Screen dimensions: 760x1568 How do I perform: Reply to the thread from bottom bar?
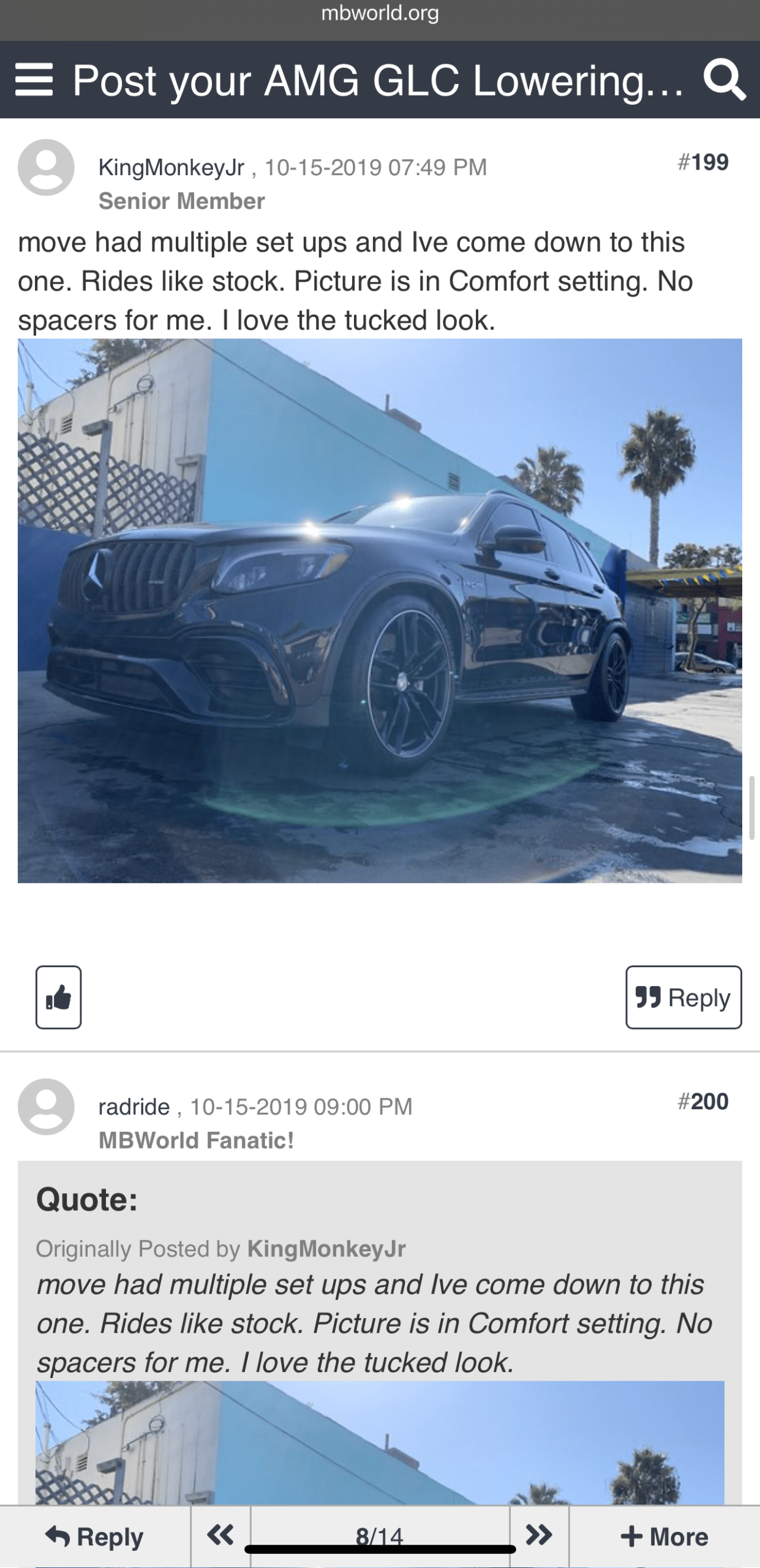[x=95, y=1536]
